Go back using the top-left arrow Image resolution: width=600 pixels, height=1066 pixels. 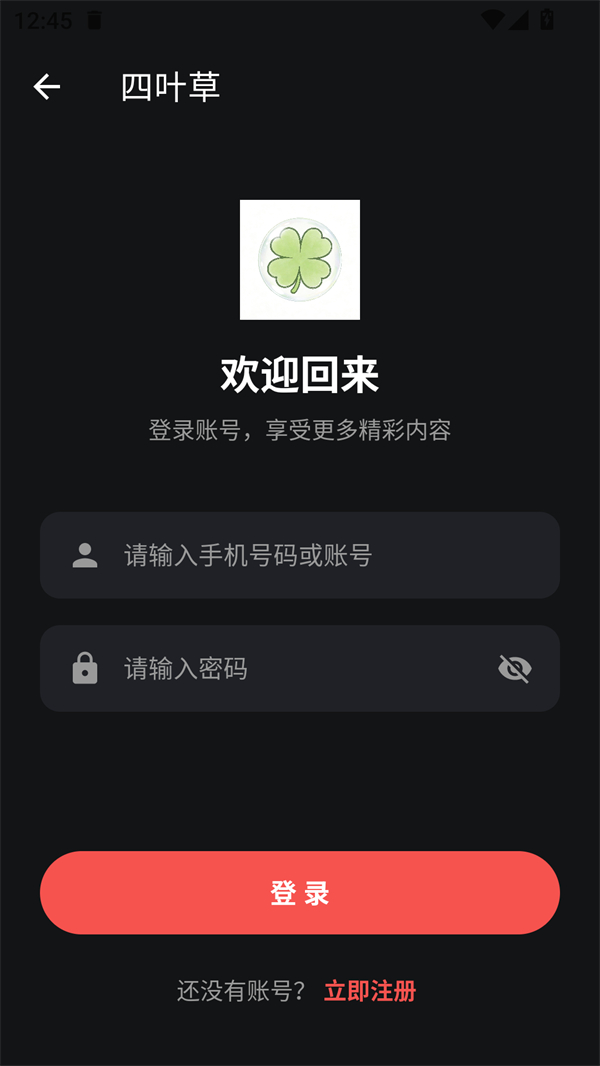(47, 87)
